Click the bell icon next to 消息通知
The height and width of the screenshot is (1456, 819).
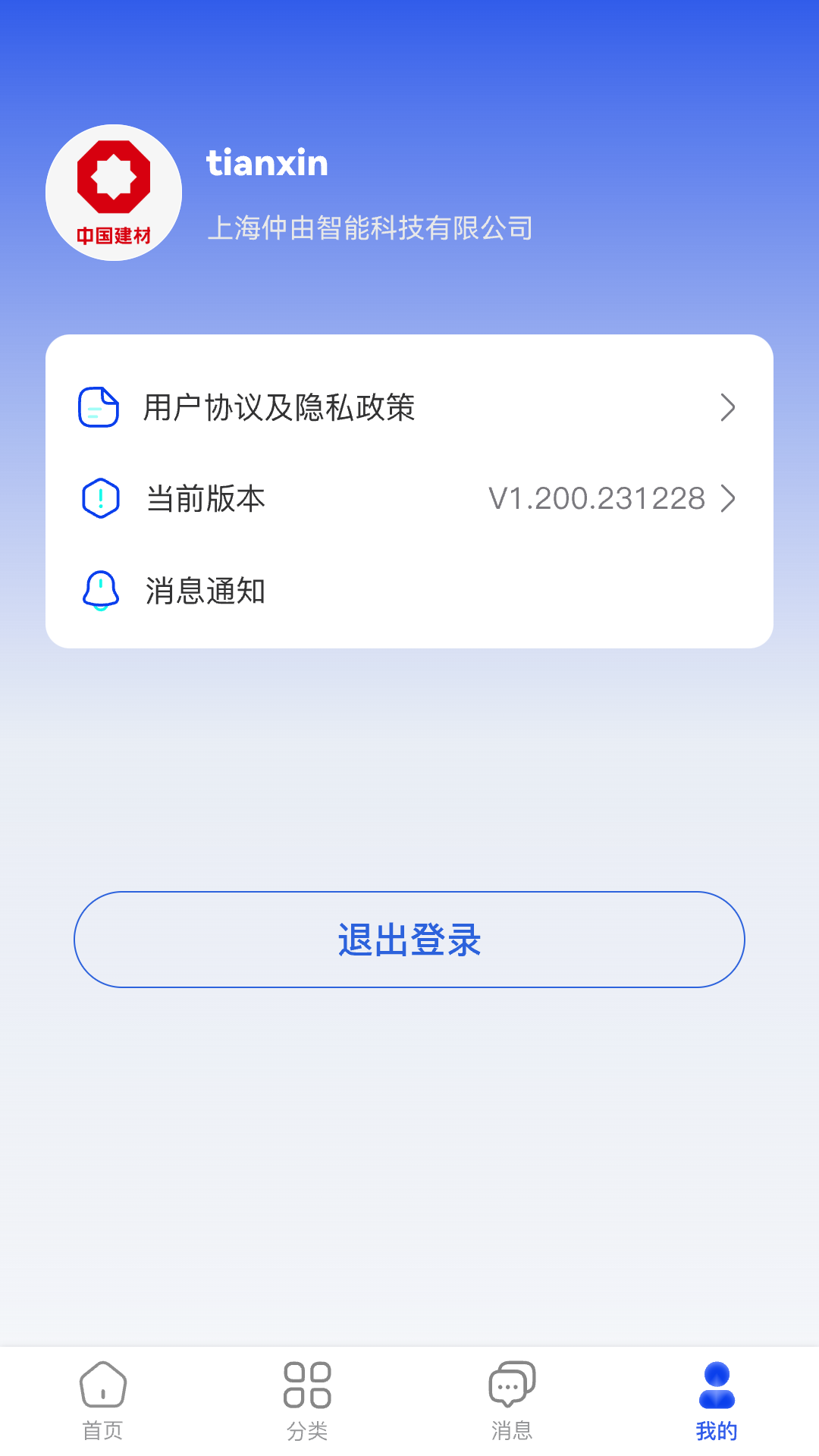pos(99,591)
